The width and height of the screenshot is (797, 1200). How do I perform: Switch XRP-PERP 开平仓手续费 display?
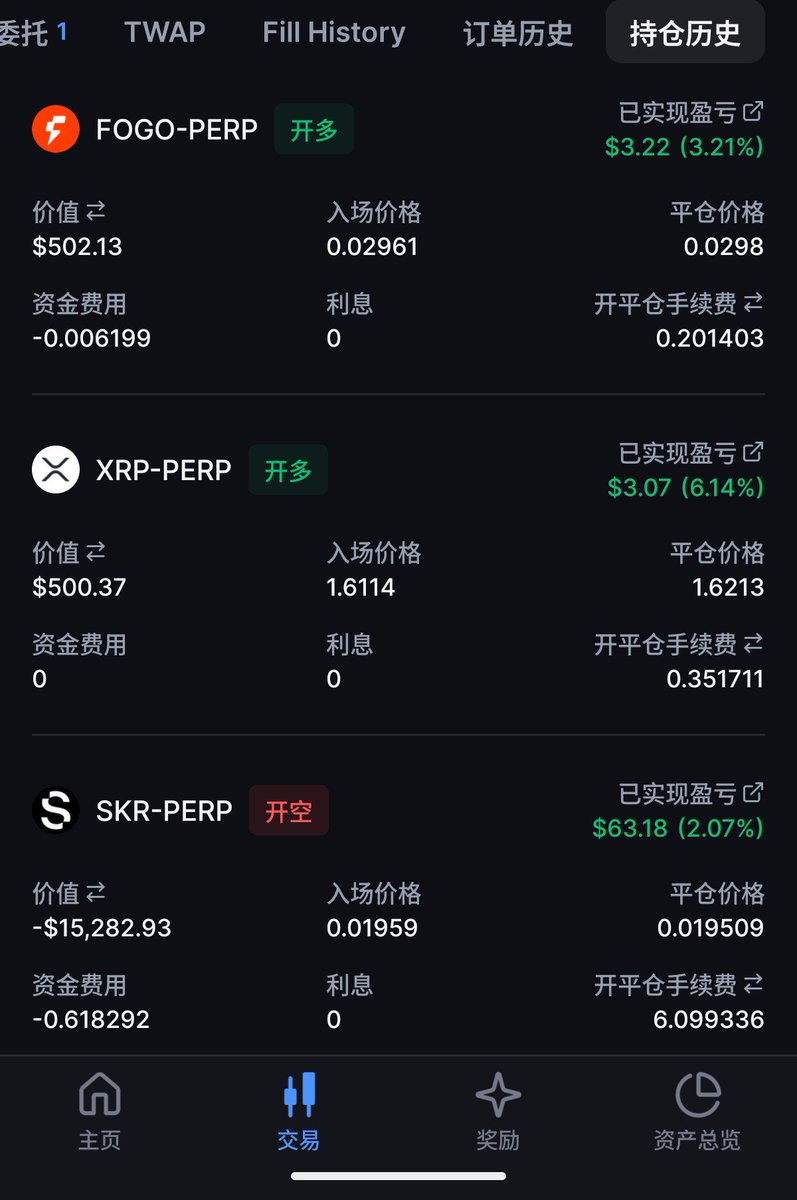coord(754,644)
